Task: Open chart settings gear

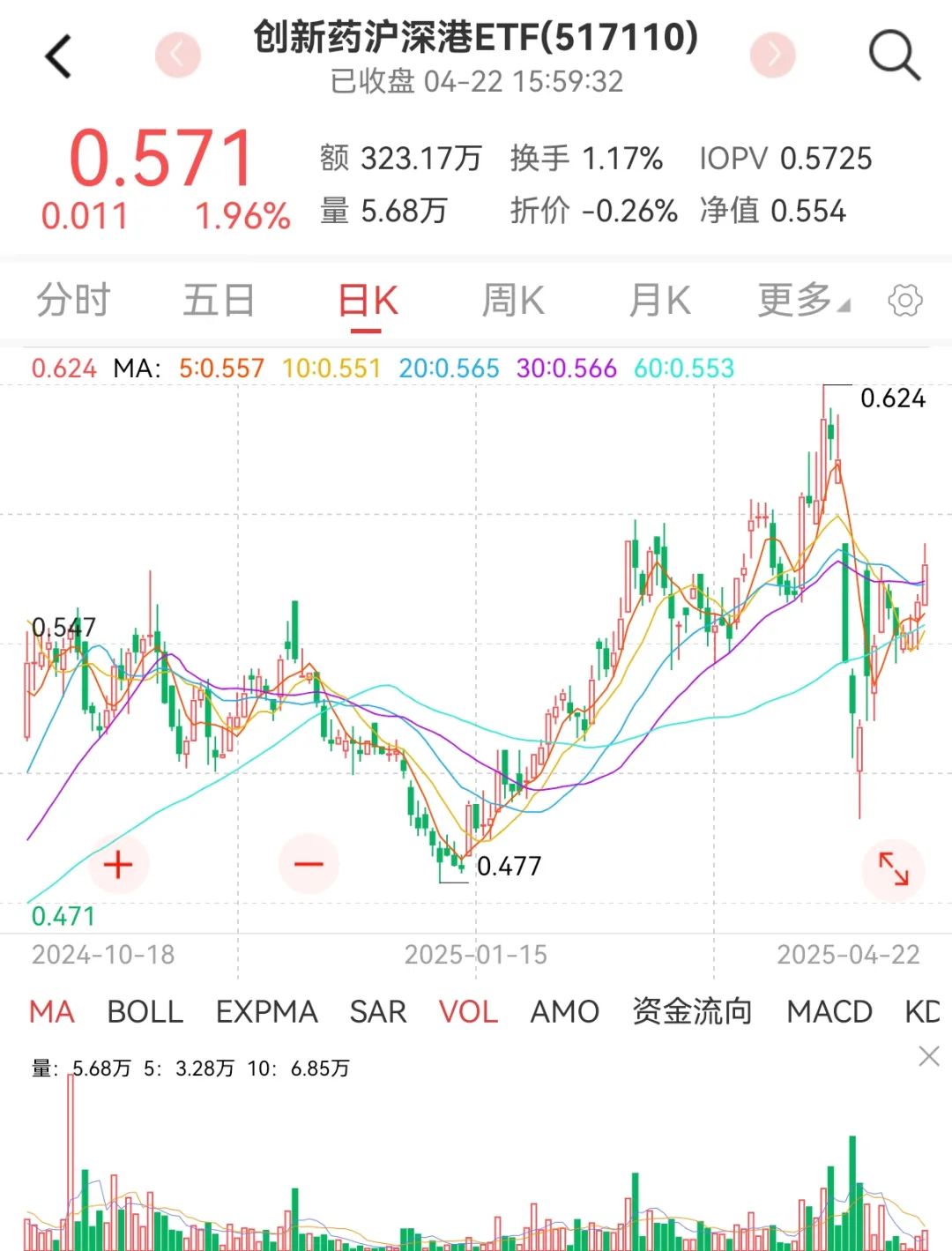Action: (905, 301)
